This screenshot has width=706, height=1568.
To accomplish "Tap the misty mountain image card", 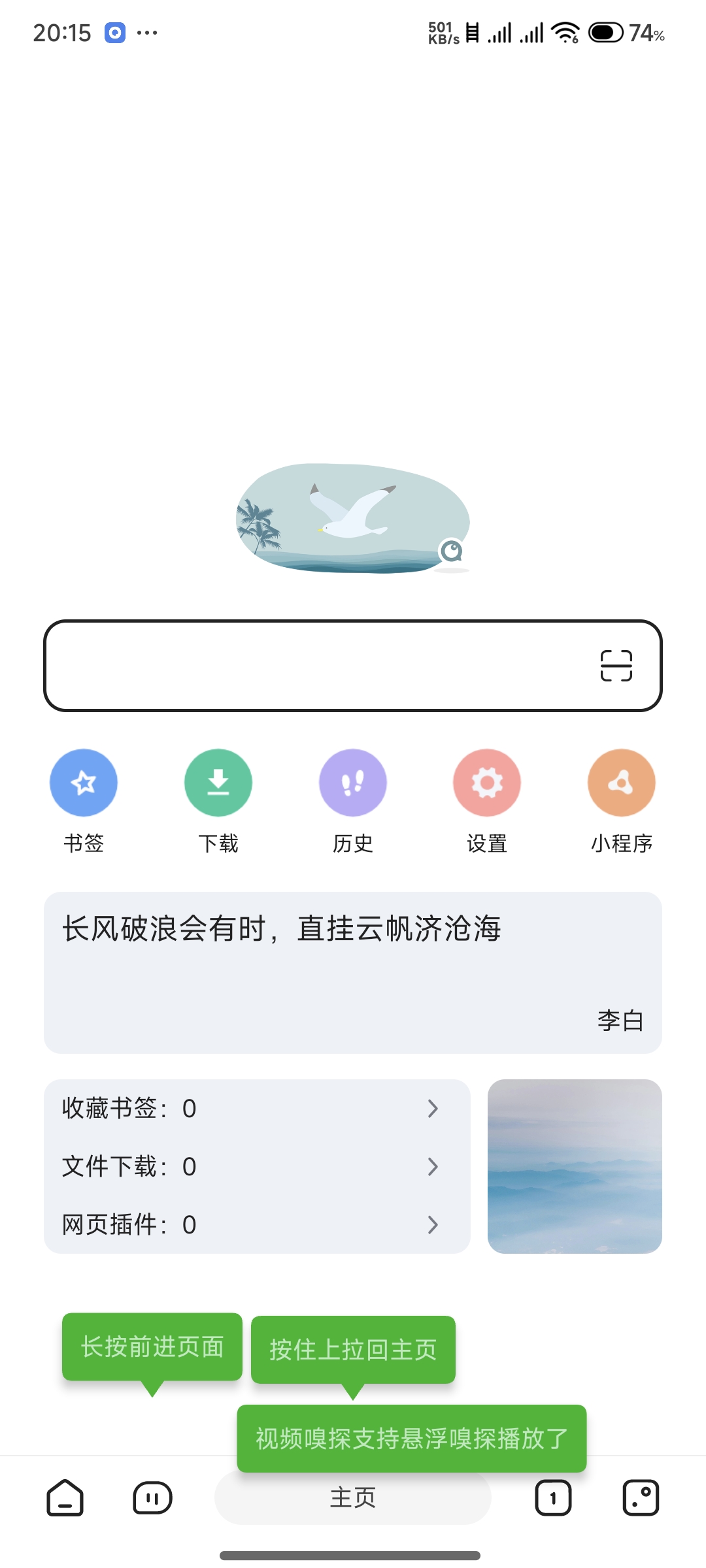I will [575, 1166].
